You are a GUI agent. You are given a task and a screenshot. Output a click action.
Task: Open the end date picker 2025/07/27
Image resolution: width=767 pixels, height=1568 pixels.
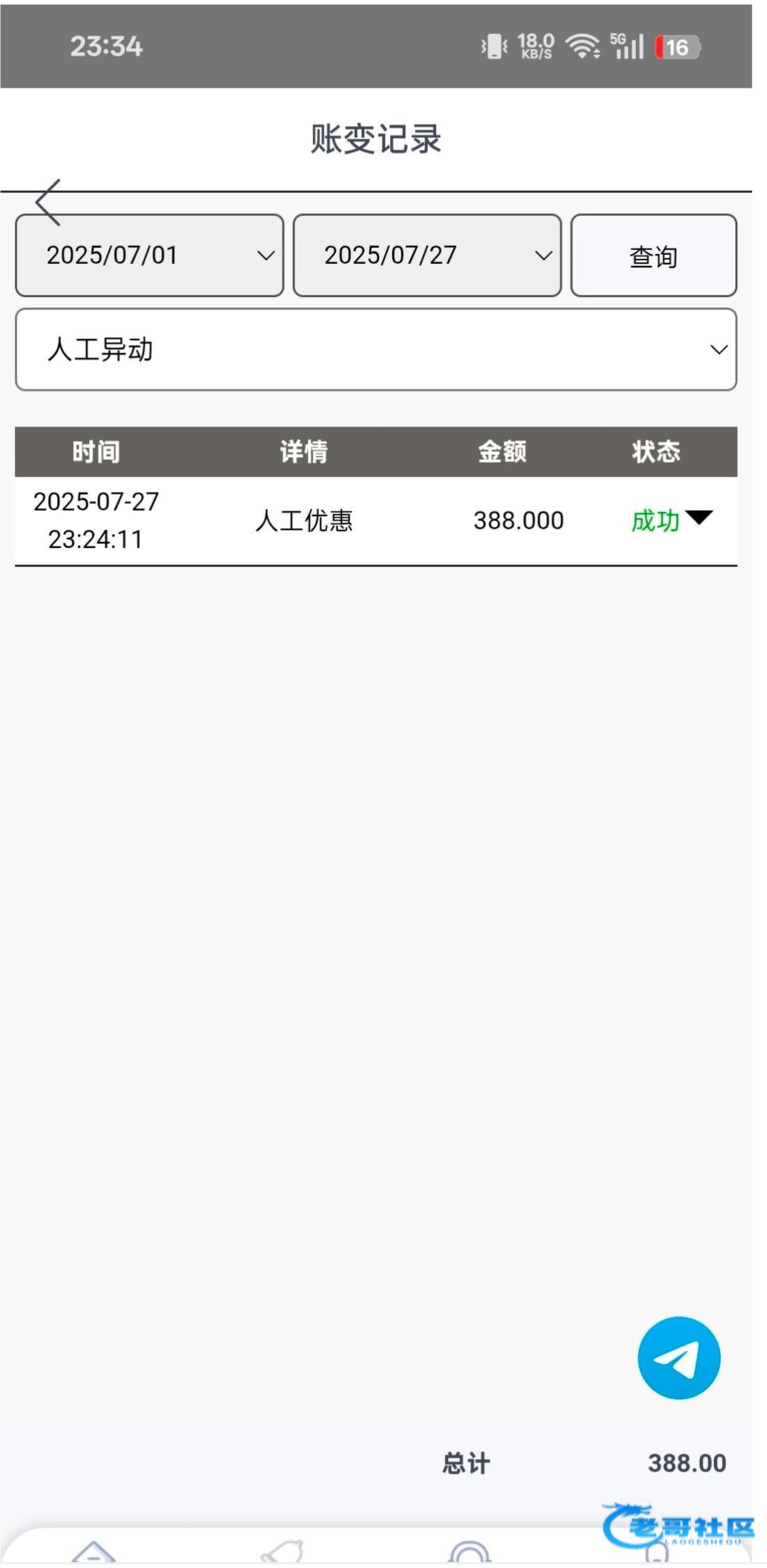[427, 255]
